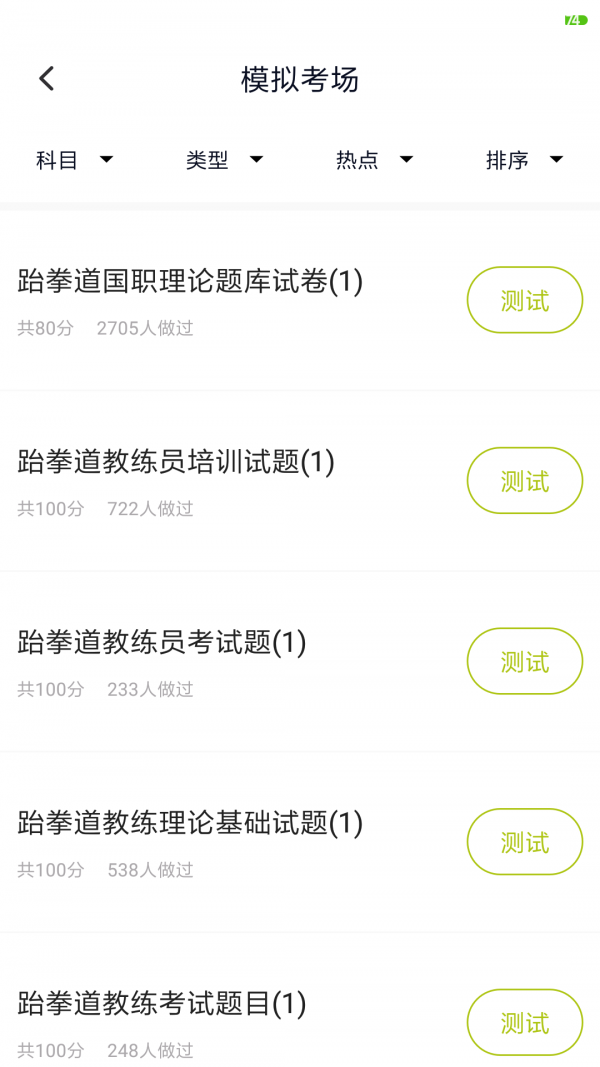Tap 测试 beside 跆拳道教练考试题目(1)
The width and height of the screenshot is (600, 1067).
524,1022
